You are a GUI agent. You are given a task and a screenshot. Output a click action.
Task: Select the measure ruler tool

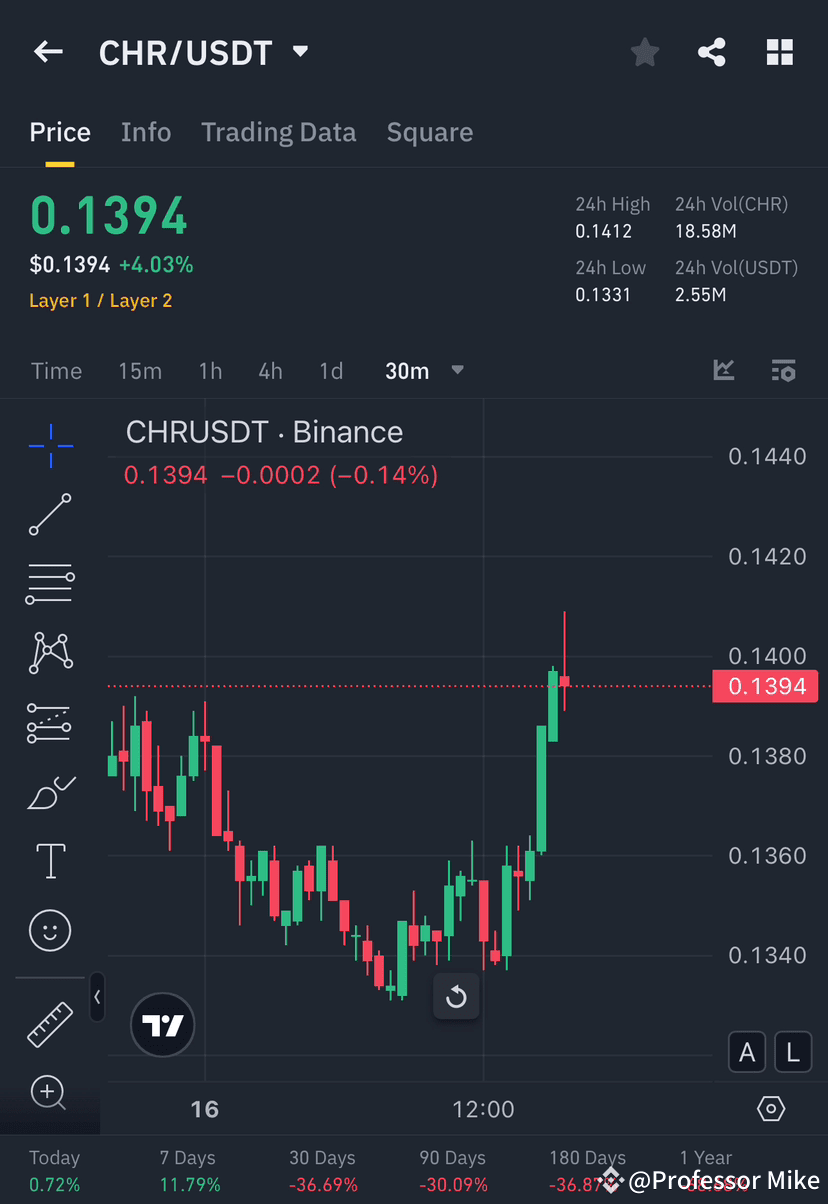pyautogui.click(x=50, y=1024)
